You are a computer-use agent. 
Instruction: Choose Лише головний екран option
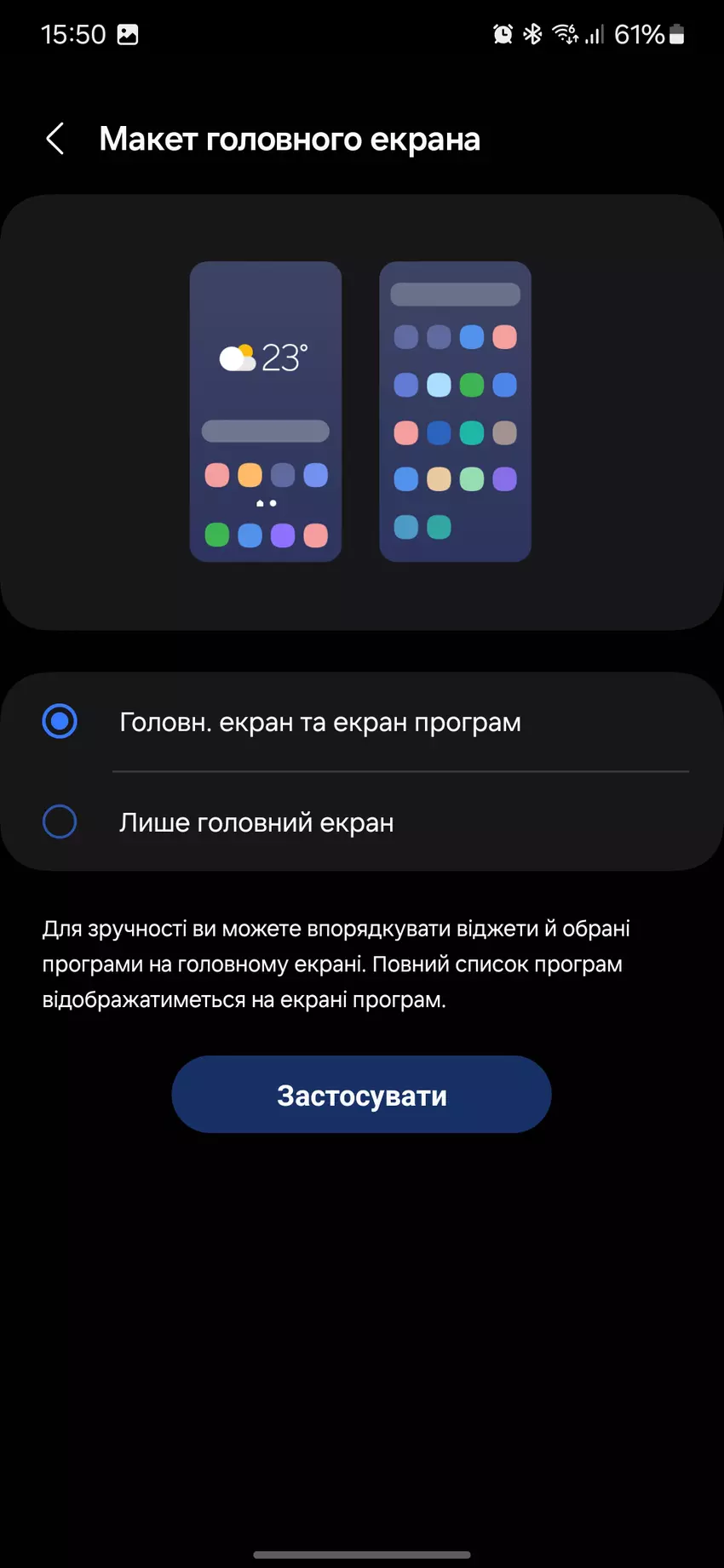60,822
